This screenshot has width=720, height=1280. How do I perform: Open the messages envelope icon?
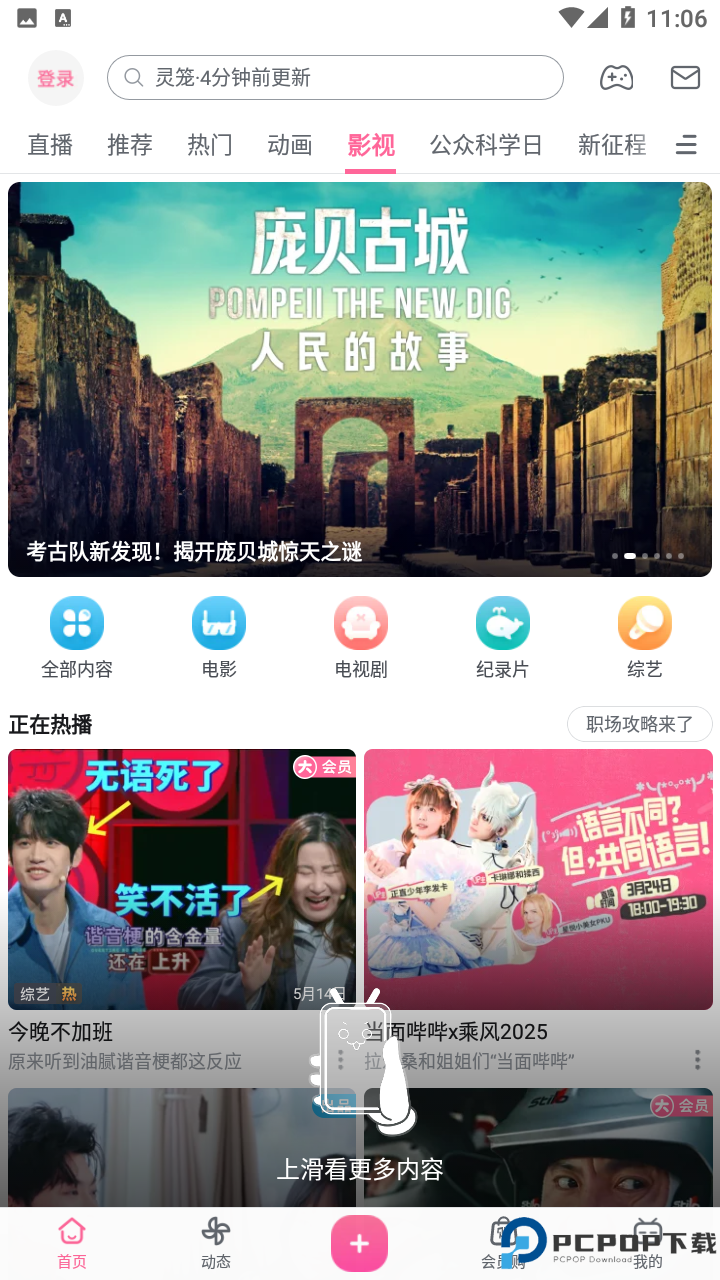pyautogui.click(x=685, y=78)
